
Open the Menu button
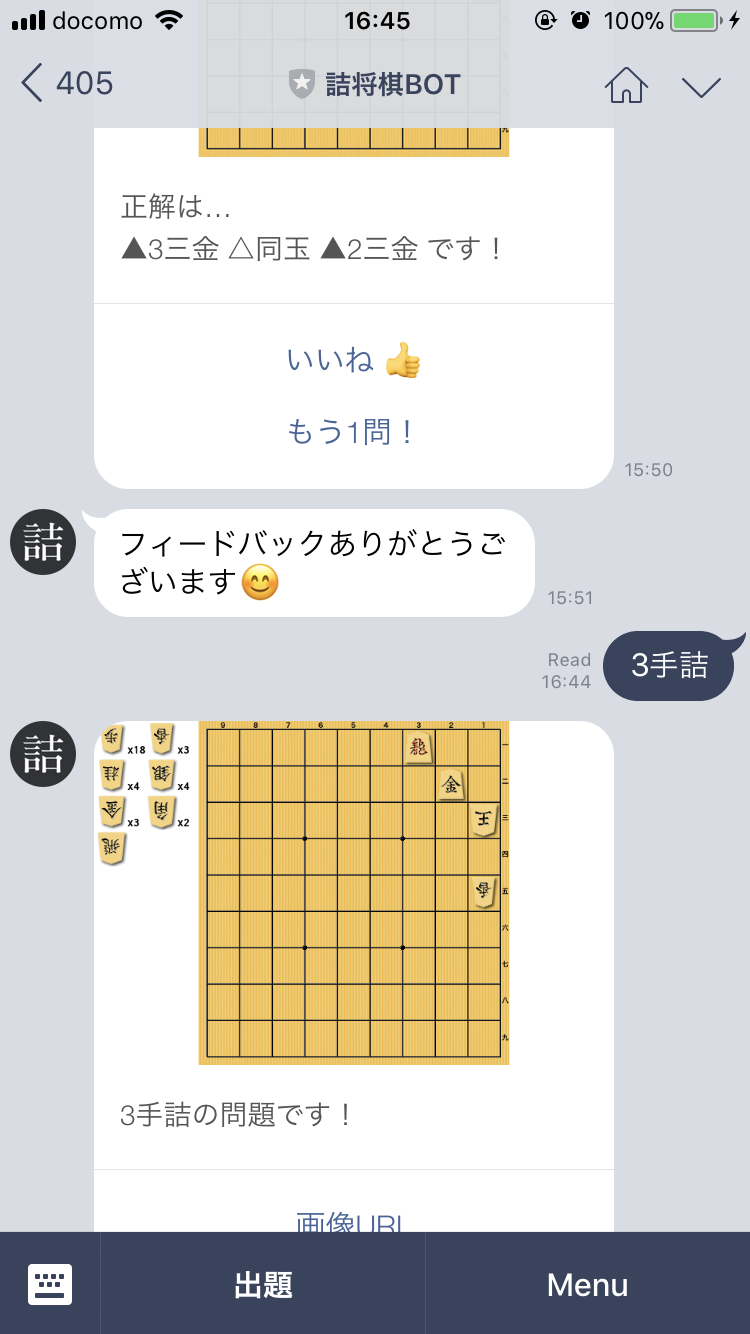coord(588,1285)
